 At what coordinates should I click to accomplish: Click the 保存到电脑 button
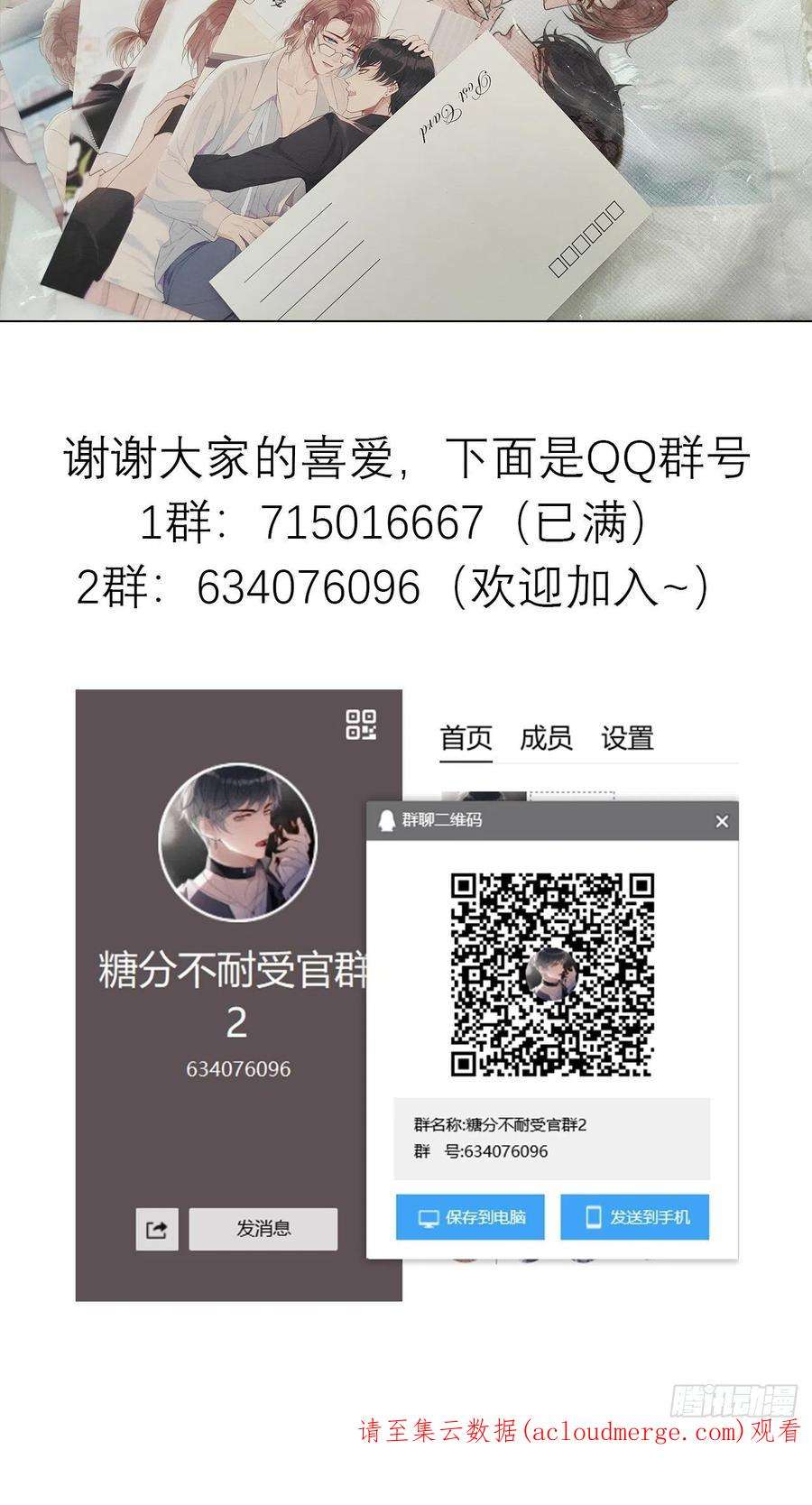[470, 1216]
